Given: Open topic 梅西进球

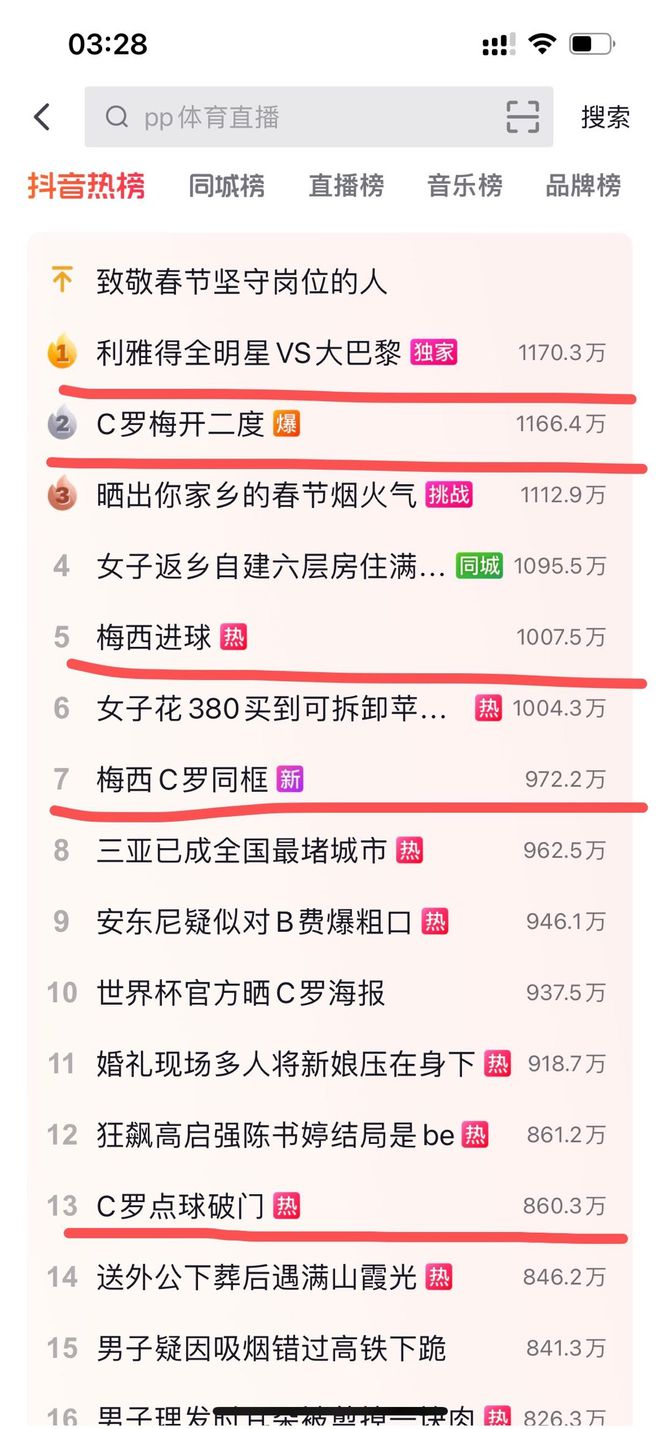Looking at the screenshot, I should pyautogui.click(x=154, y=637).
